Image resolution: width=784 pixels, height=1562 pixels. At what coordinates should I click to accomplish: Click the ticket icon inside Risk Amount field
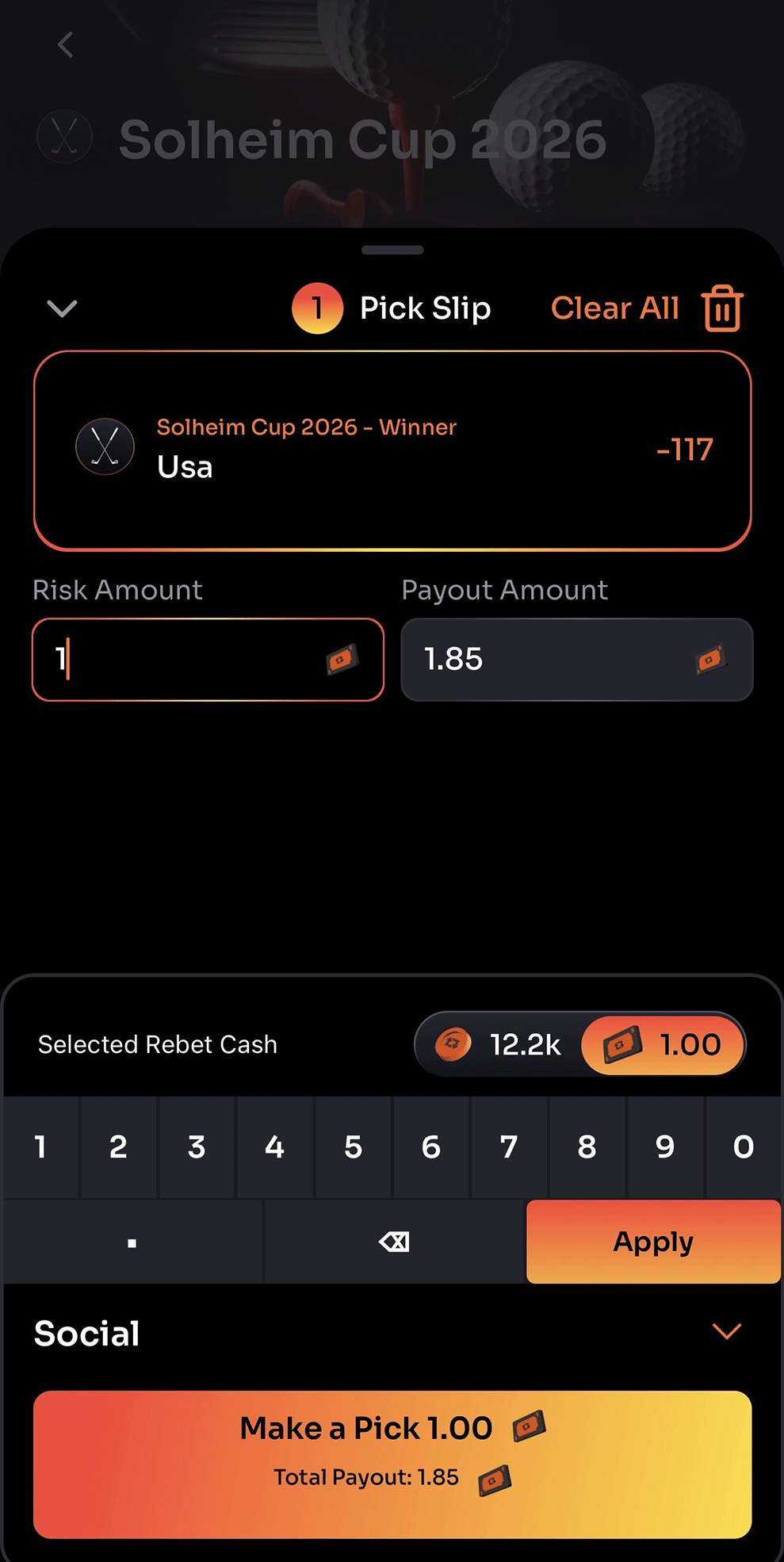(341, 660)
